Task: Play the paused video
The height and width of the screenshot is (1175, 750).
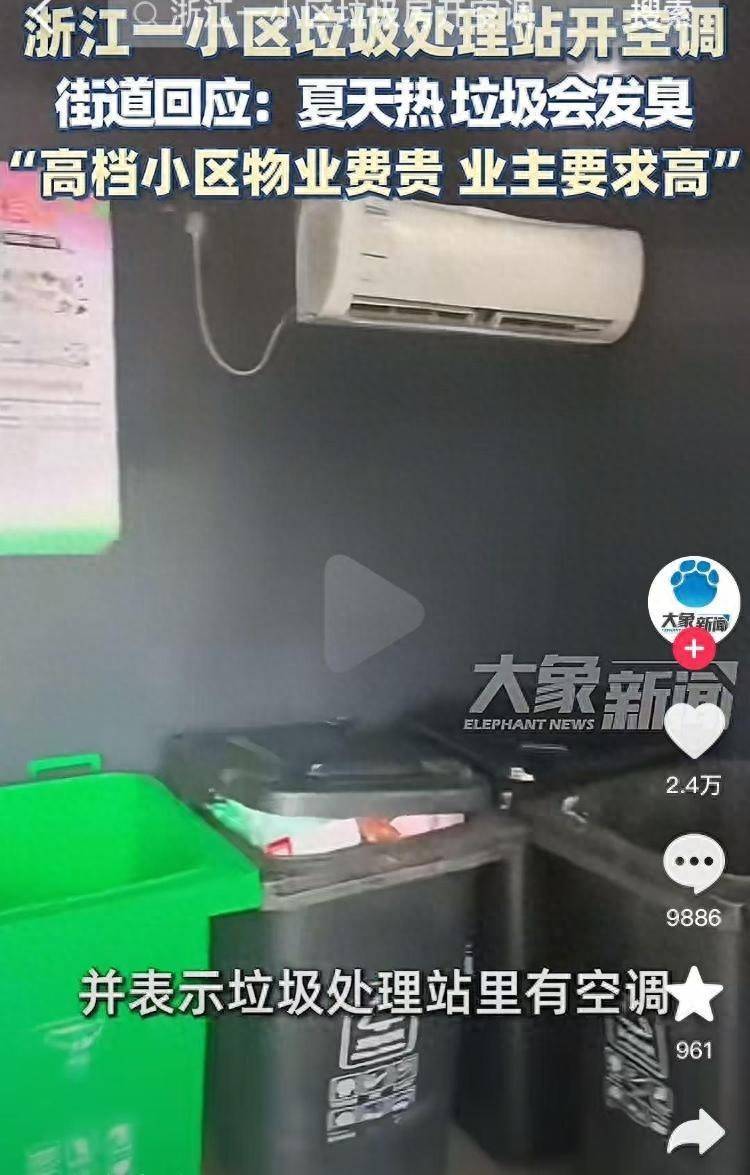Action: click(372, 613)
